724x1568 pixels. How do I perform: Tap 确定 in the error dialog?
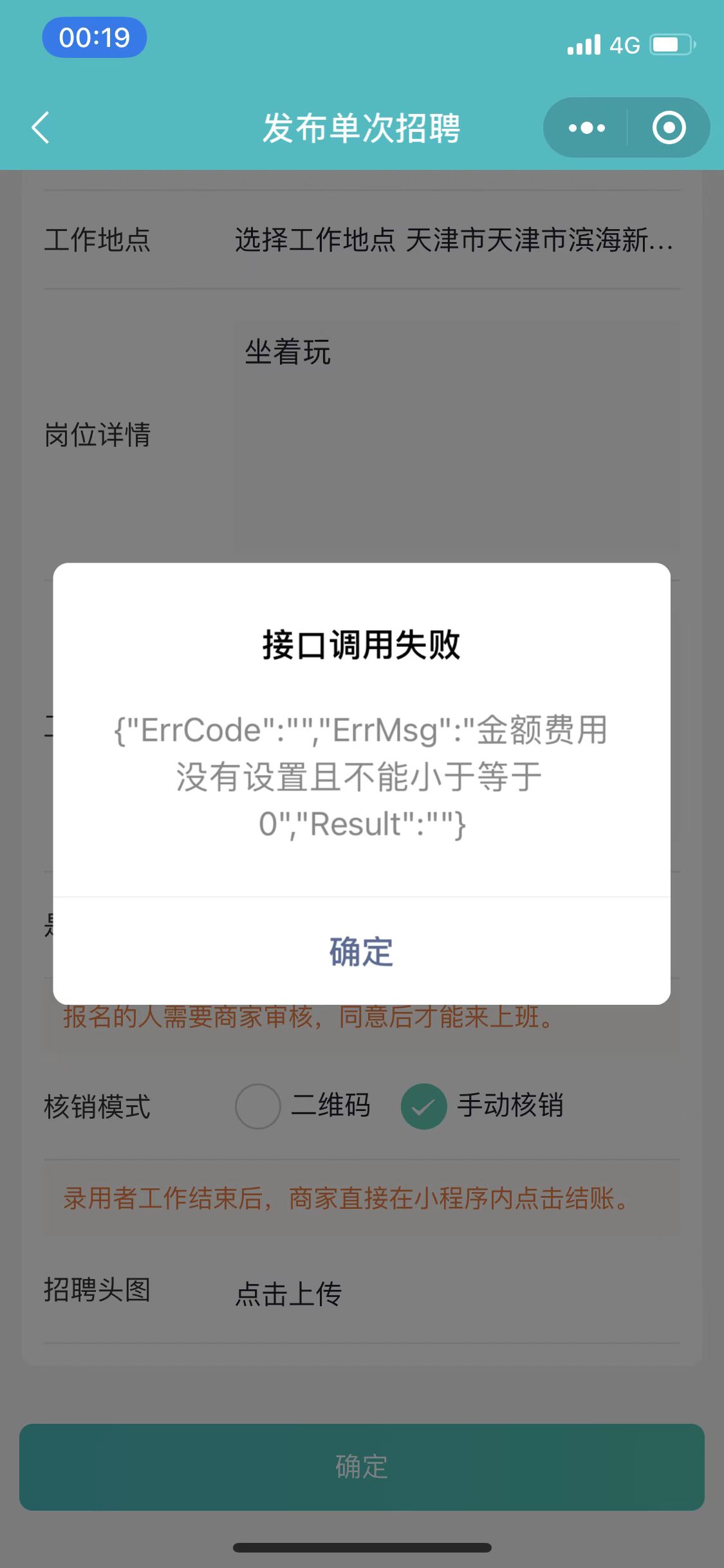[361, 951]
